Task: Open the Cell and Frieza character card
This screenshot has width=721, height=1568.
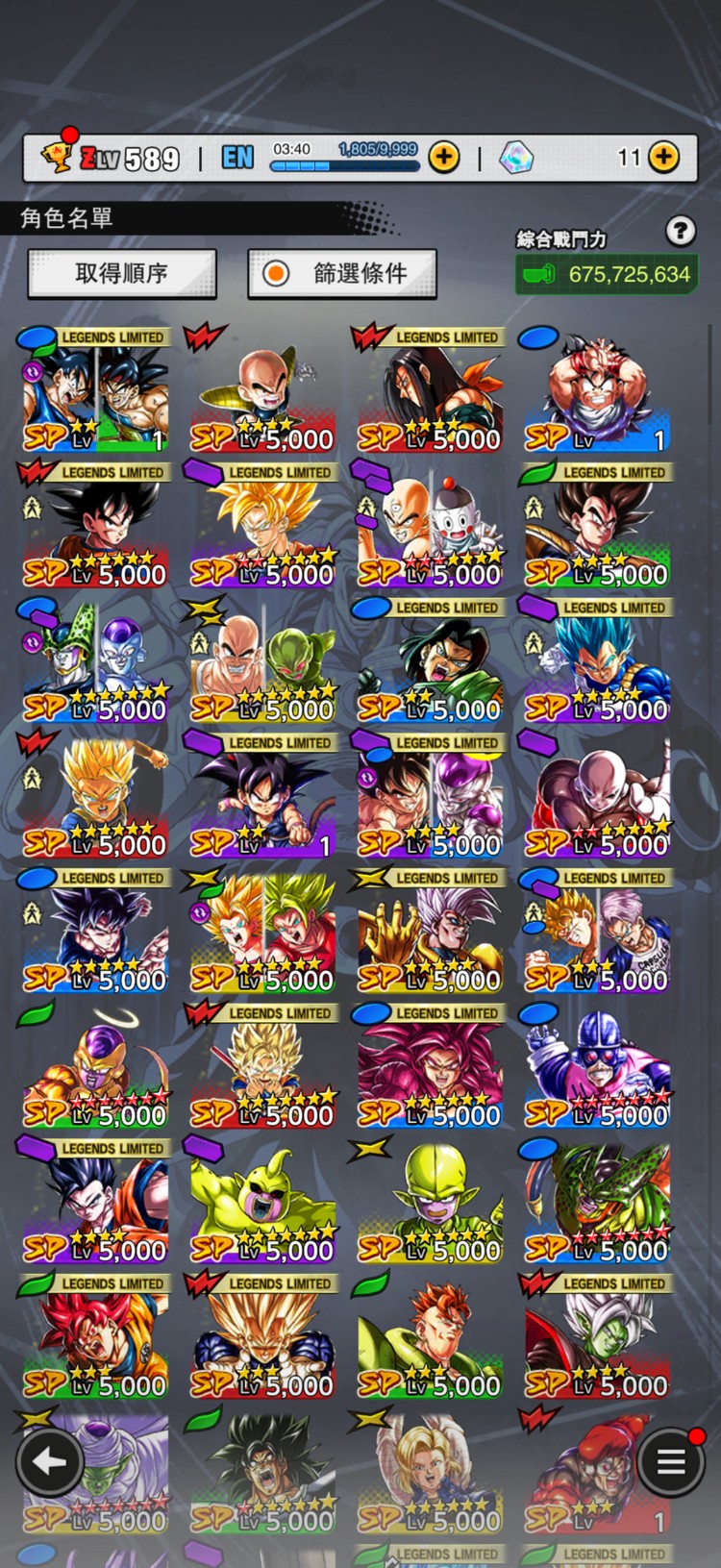Action: [94, 663]
